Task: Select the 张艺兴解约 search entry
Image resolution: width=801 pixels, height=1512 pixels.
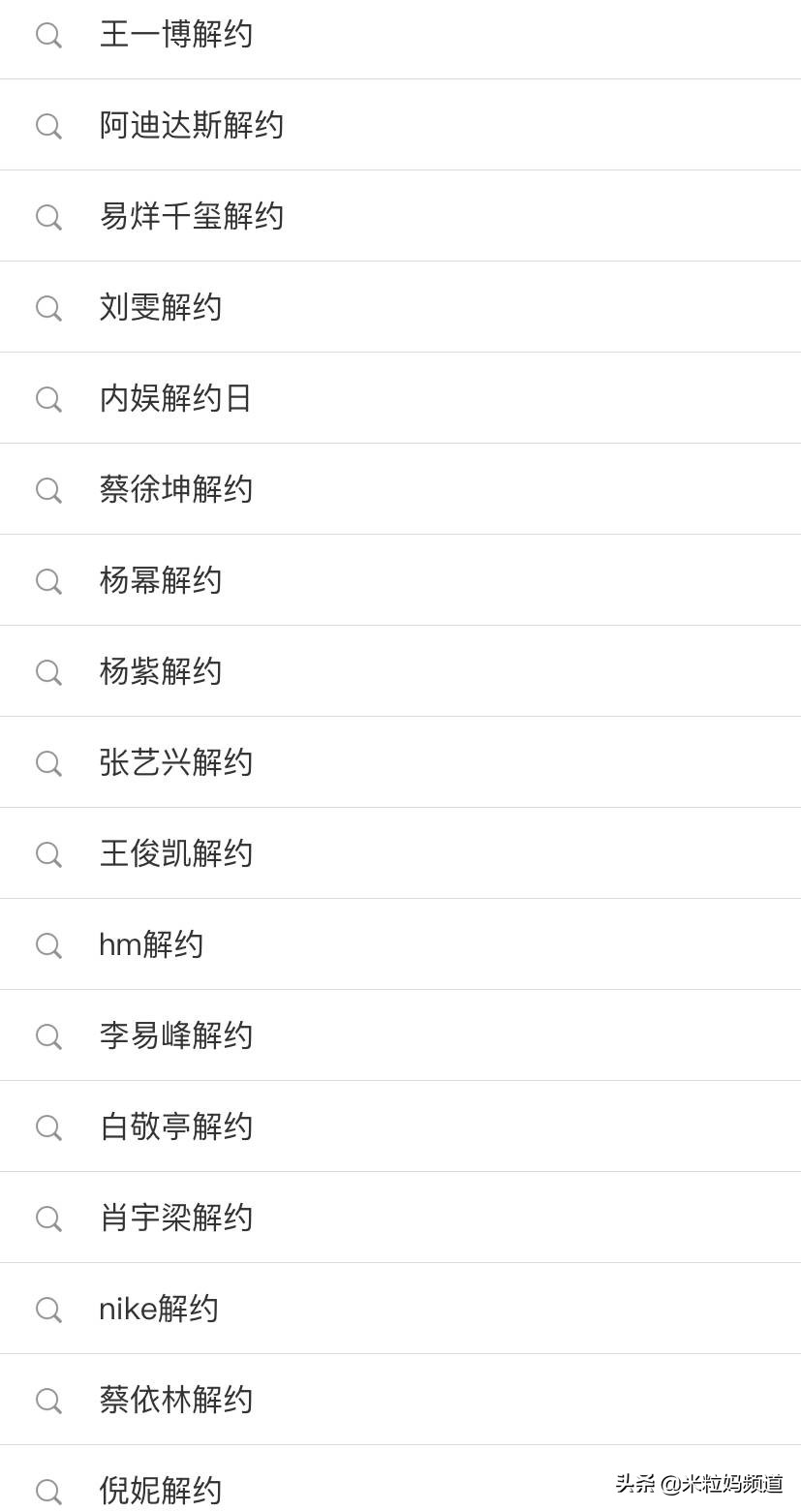Action: pos(176,762)
